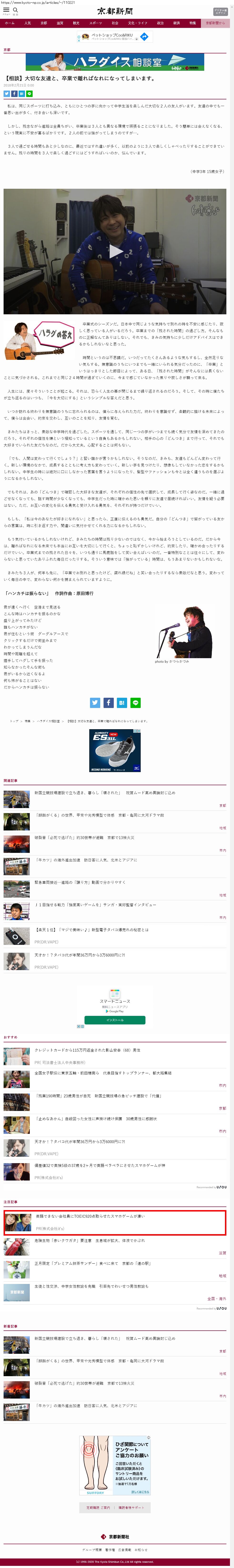Read the 「残業190時間」23歳男性 article
Image resolution: width=234 pixels, height=1568 pixels.
tap(97, 1096)
